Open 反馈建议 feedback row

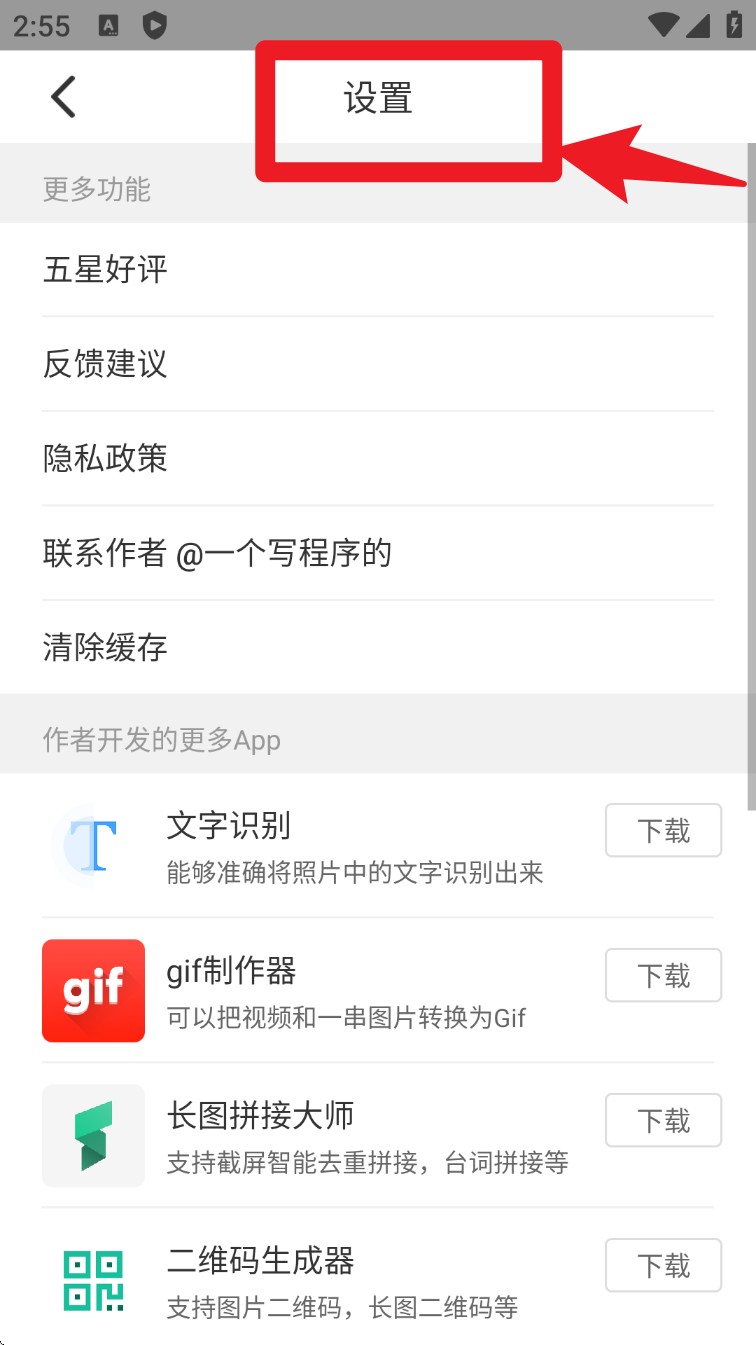378,364
